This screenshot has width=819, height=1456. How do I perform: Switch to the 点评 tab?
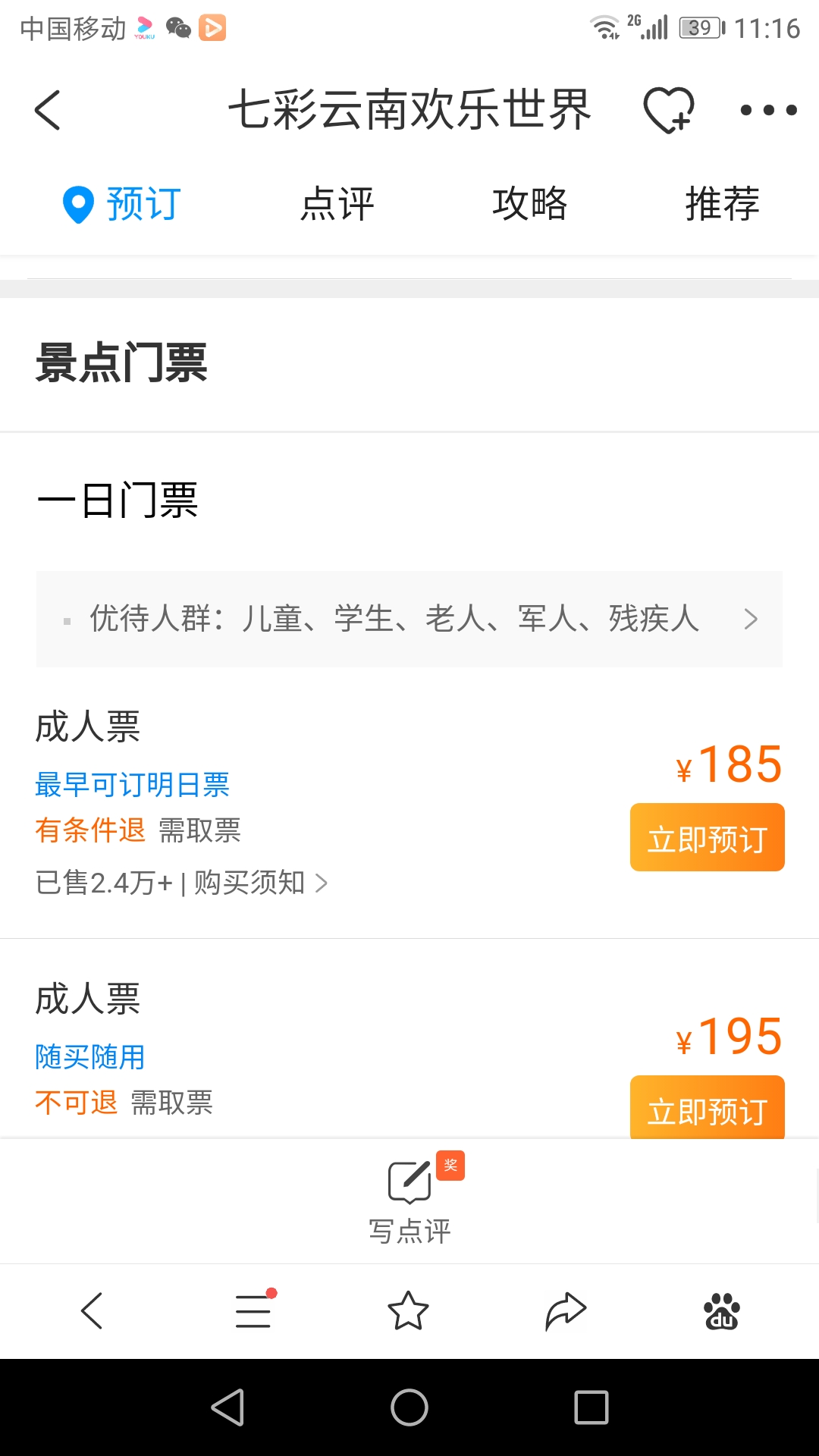pyautogui.click(x=337, y=204)
